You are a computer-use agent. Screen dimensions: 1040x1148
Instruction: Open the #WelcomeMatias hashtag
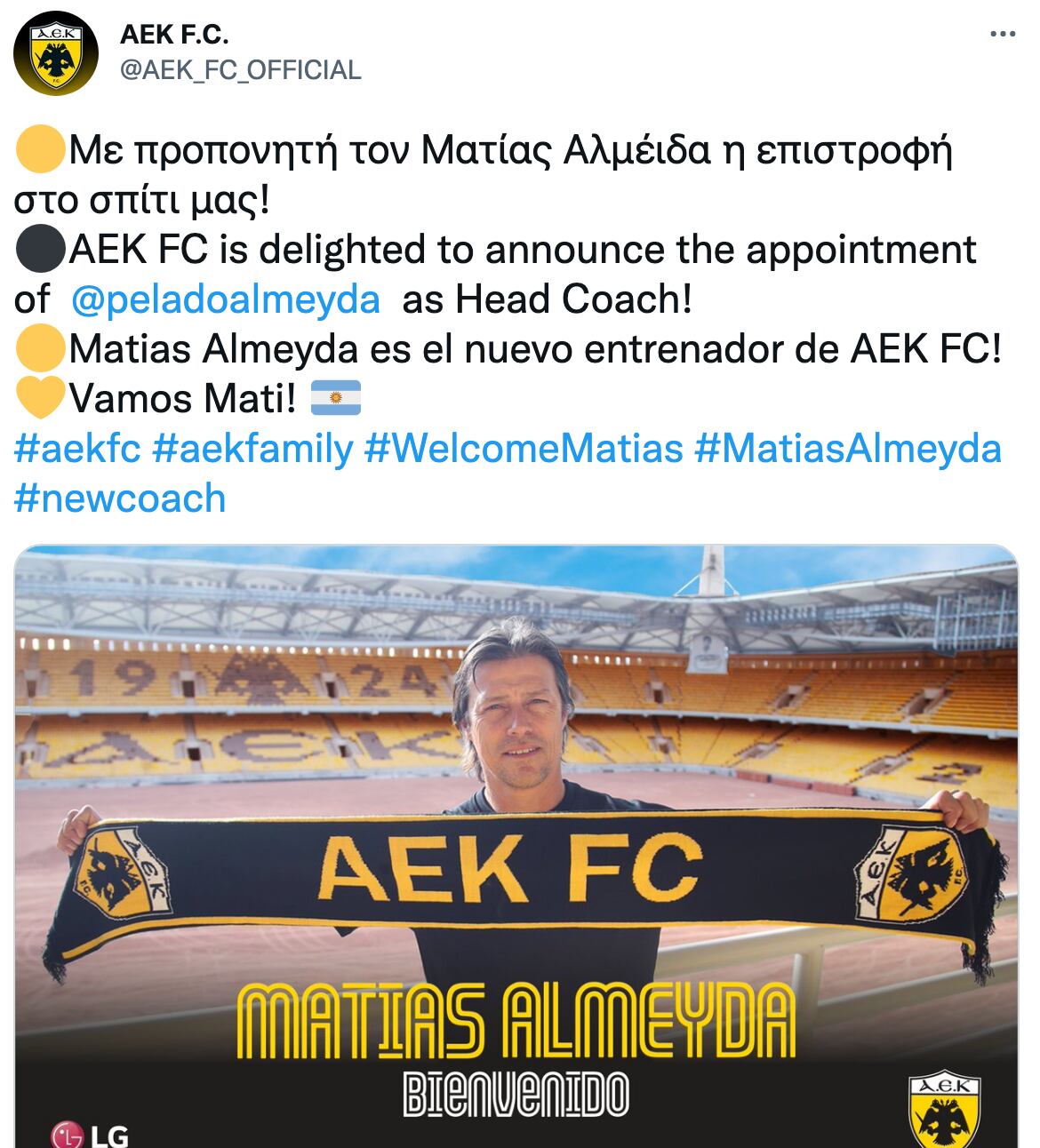[524, 449]
